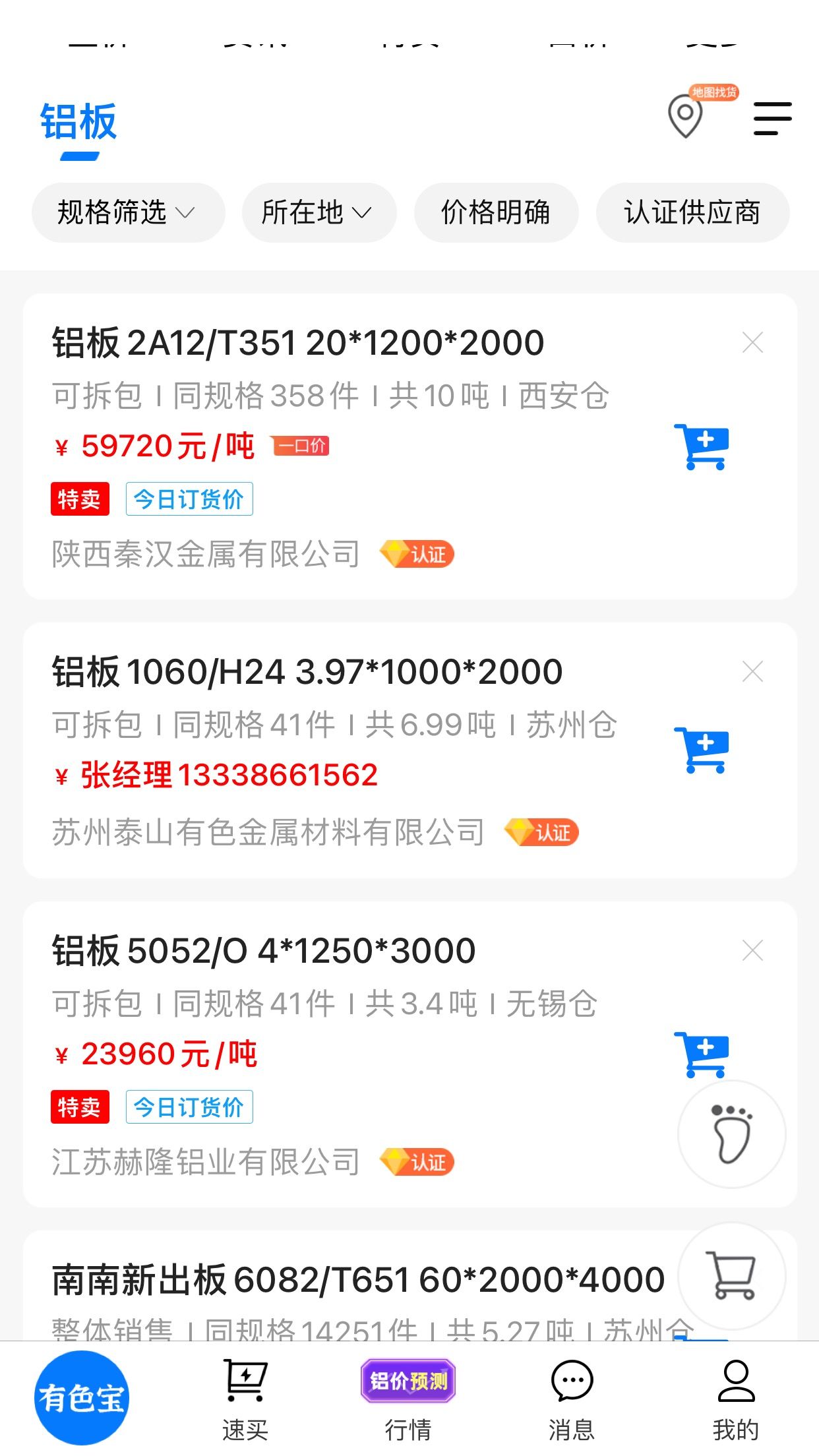
Task: Expand the 规格筛选 filter
Action: pos(128,212)
